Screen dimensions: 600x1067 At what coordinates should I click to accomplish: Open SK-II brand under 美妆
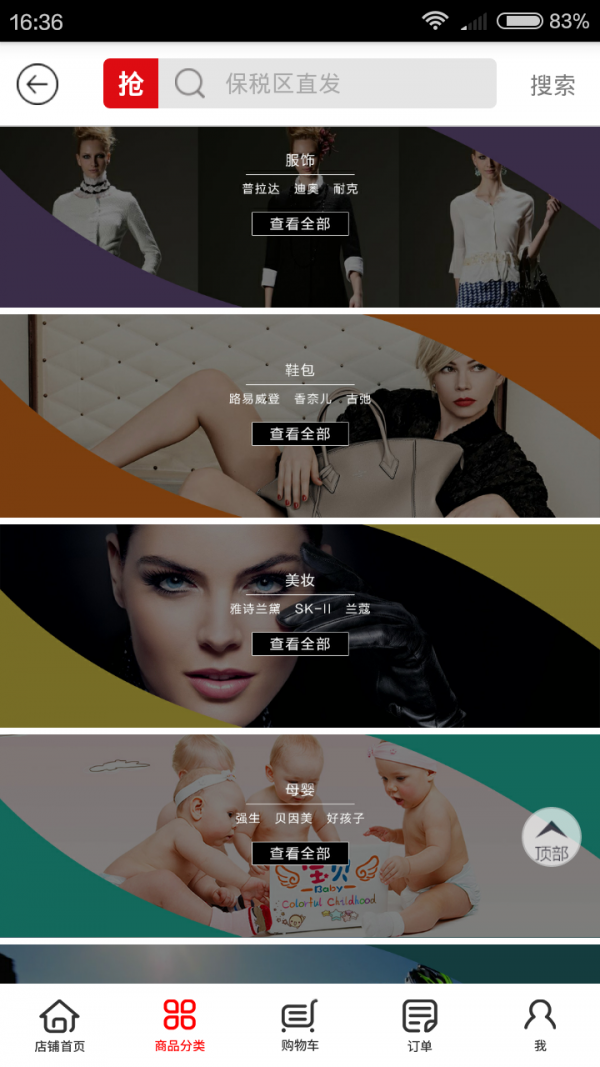point(313,609)
